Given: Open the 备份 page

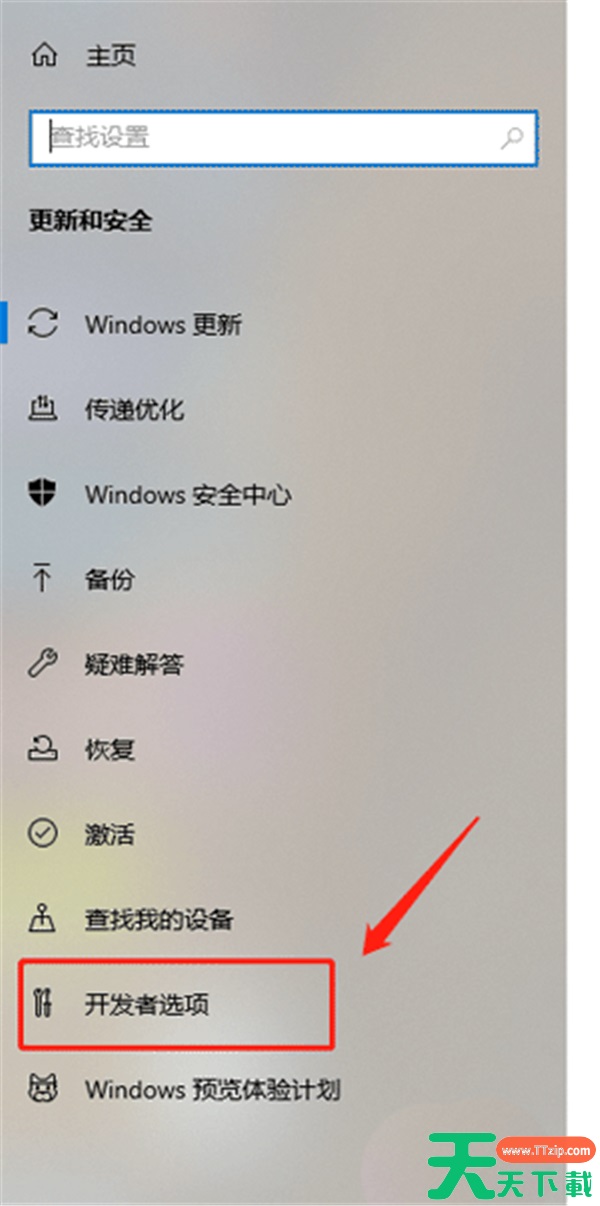Looking at the screenshot, I should [109, 579].
